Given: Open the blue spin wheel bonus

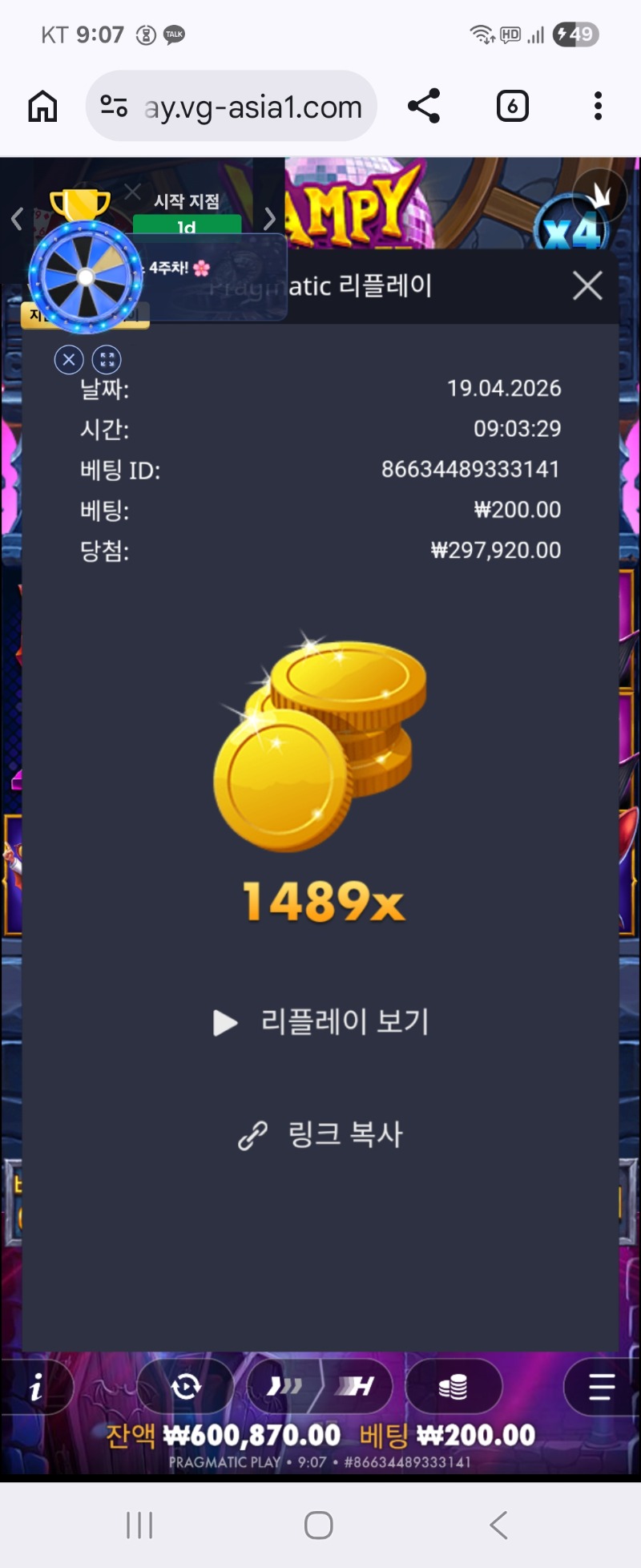Looking at the screenshot, I should (85, 277).
